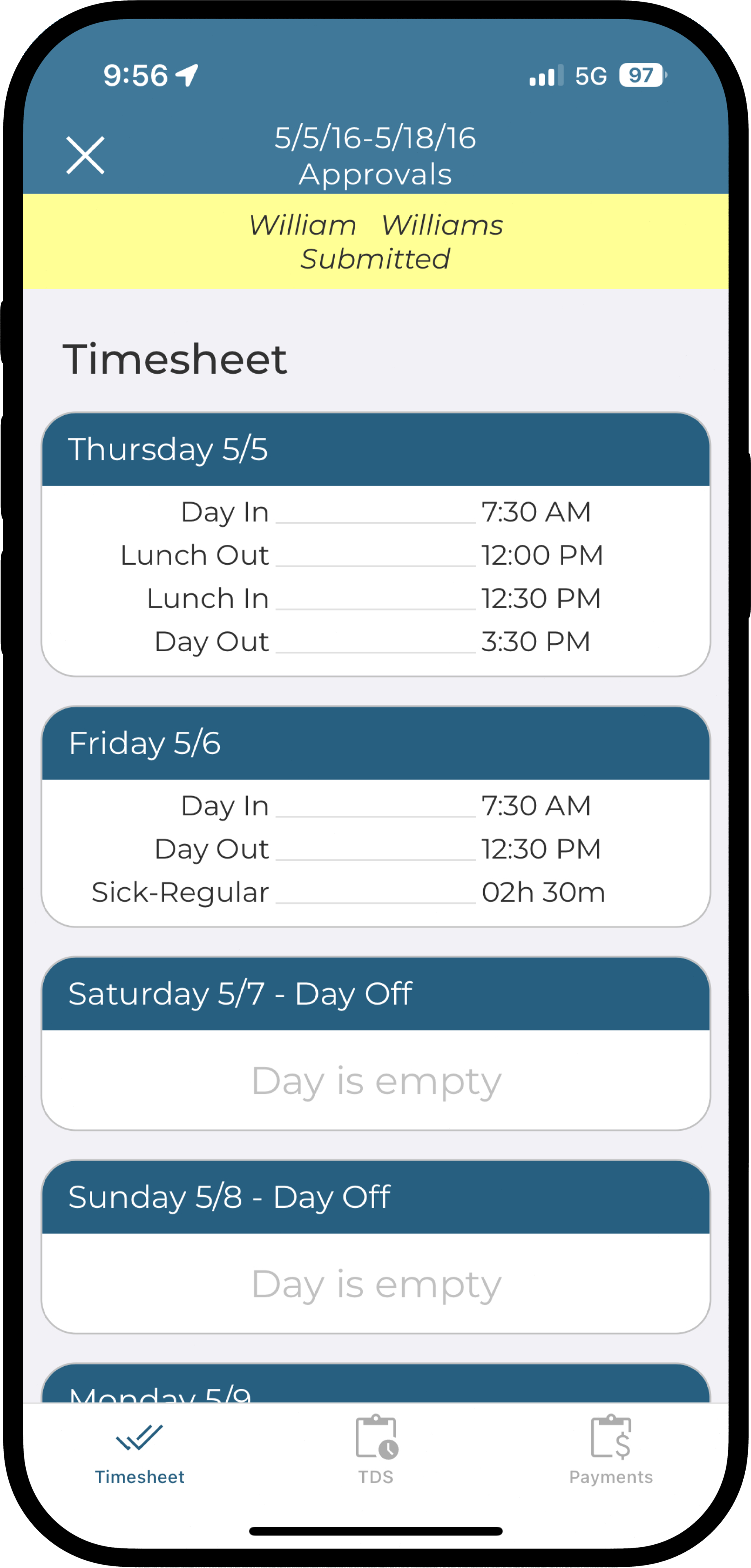This screenshot has height=1568, width=751.
Task: Open the Friday 5/6 timesheet card
Action: (x=376, y=817)
